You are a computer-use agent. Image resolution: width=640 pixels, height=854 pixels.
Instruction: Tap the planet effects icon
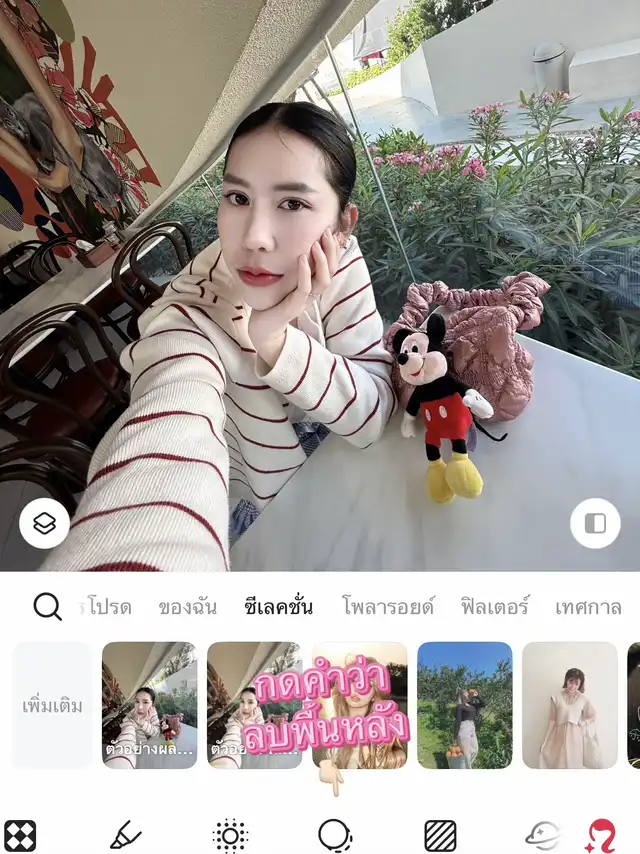click(545, 834)
